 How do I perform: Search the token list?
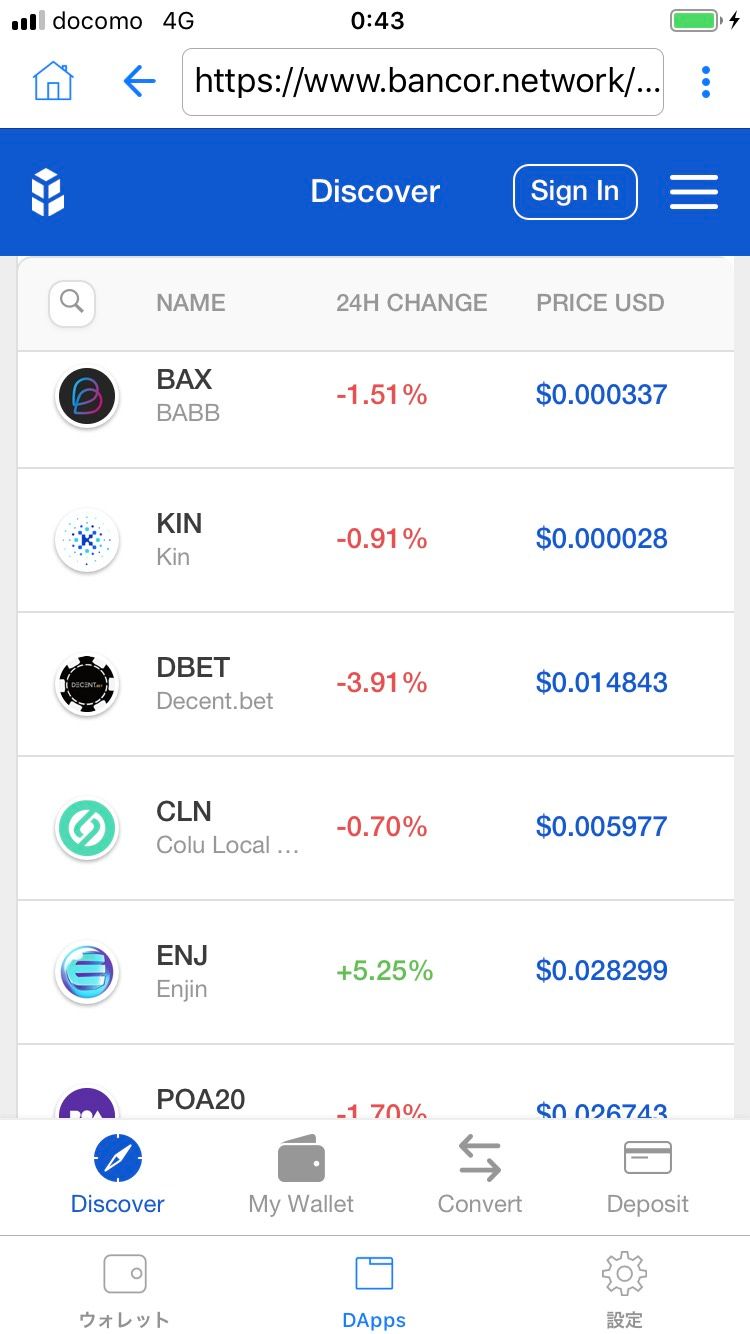[x=72, y=302]
